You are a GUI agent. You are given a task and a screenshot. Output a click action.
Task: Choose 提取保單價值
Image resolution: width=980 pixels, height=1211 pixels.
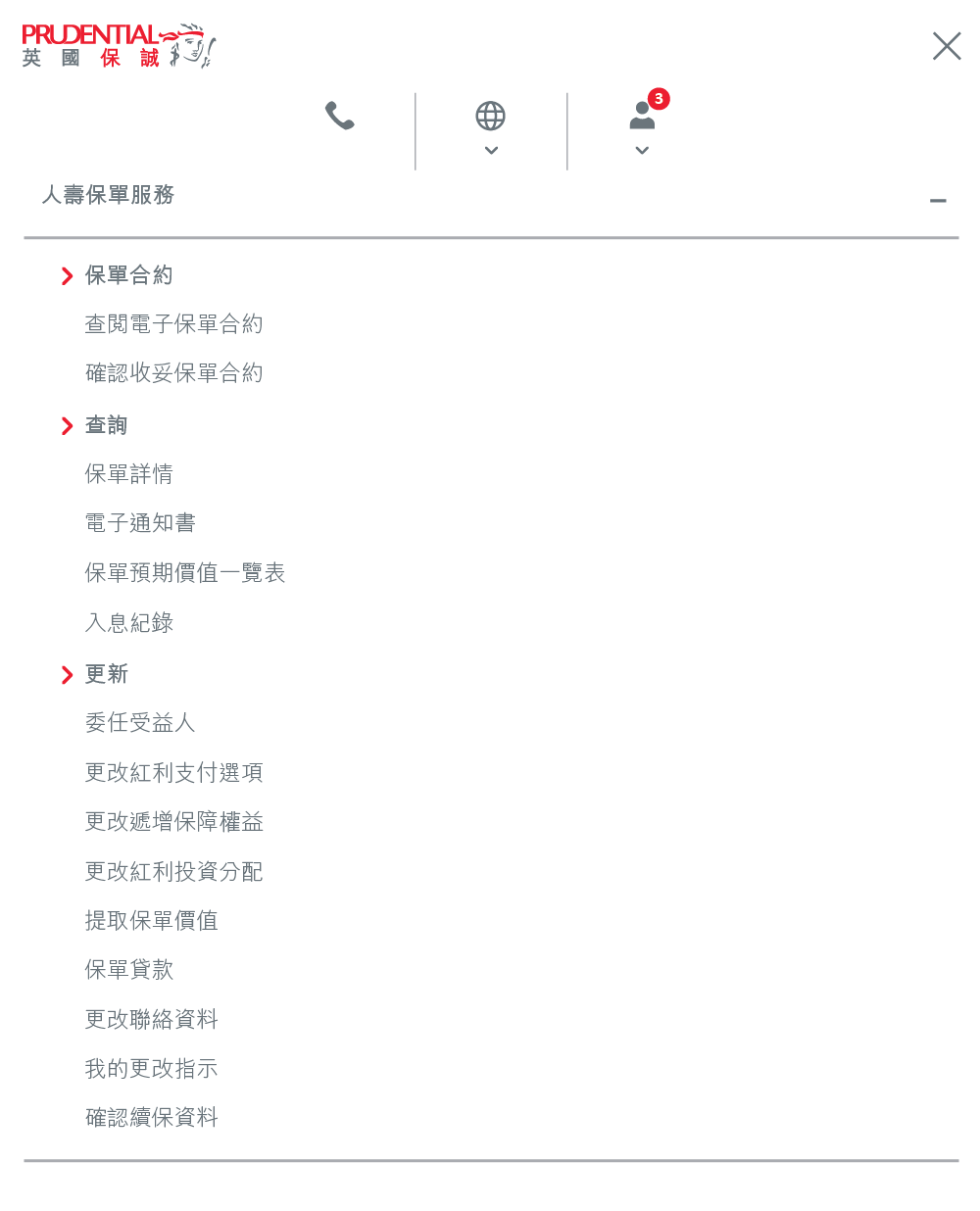(x=151, y=921)
